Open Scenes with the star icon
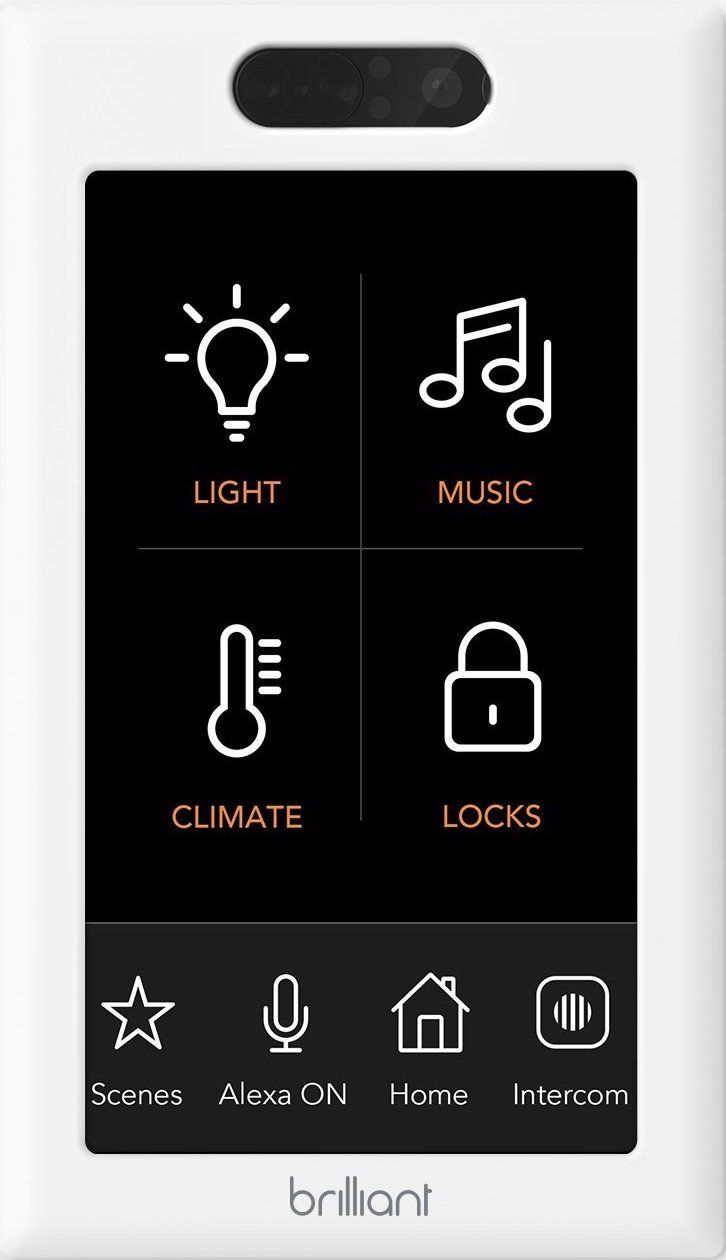Screen dimensions: 726x1260 [136, 1015]
